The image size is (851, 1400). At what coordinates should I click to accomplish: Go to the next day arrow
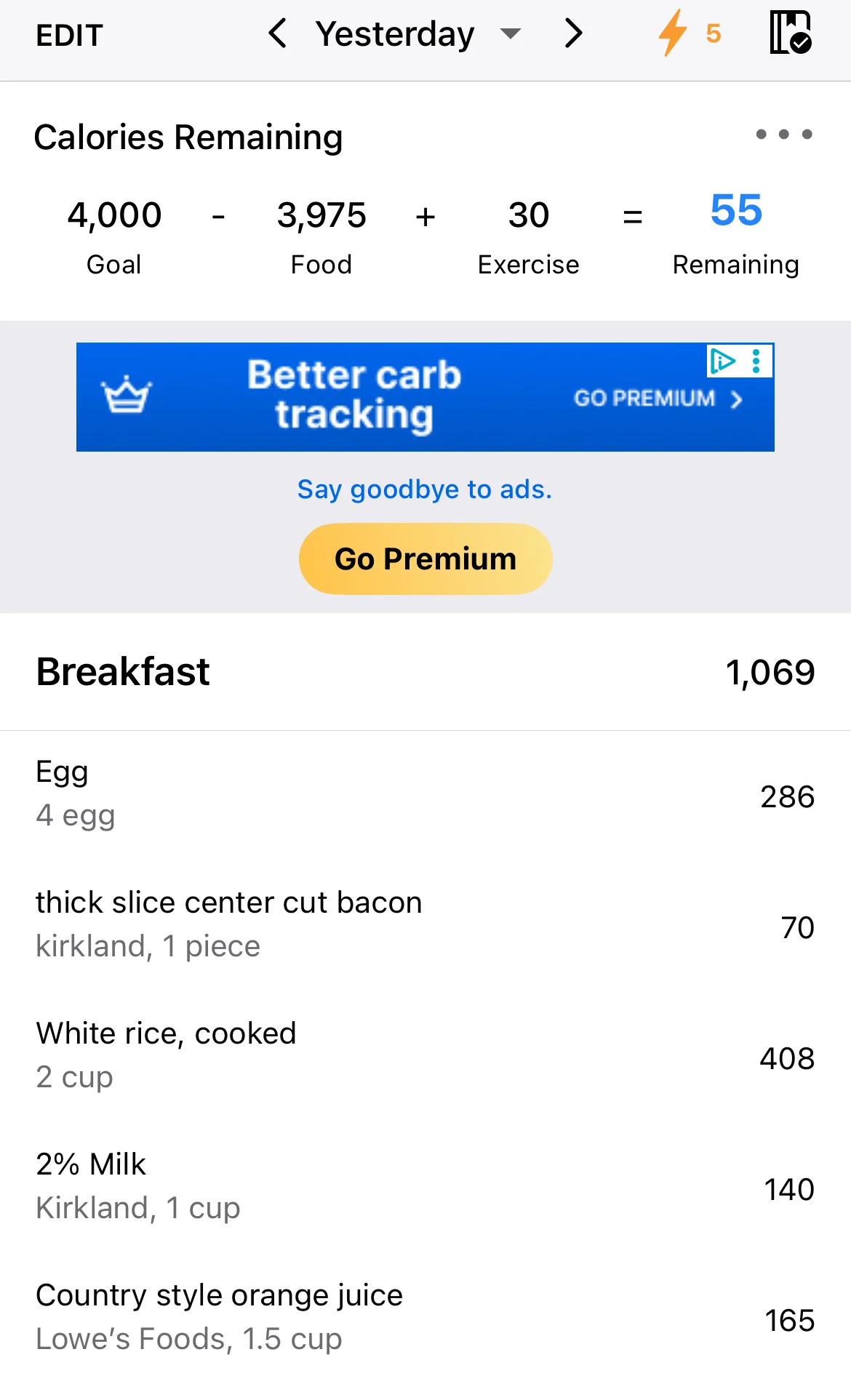click(573, 33)
